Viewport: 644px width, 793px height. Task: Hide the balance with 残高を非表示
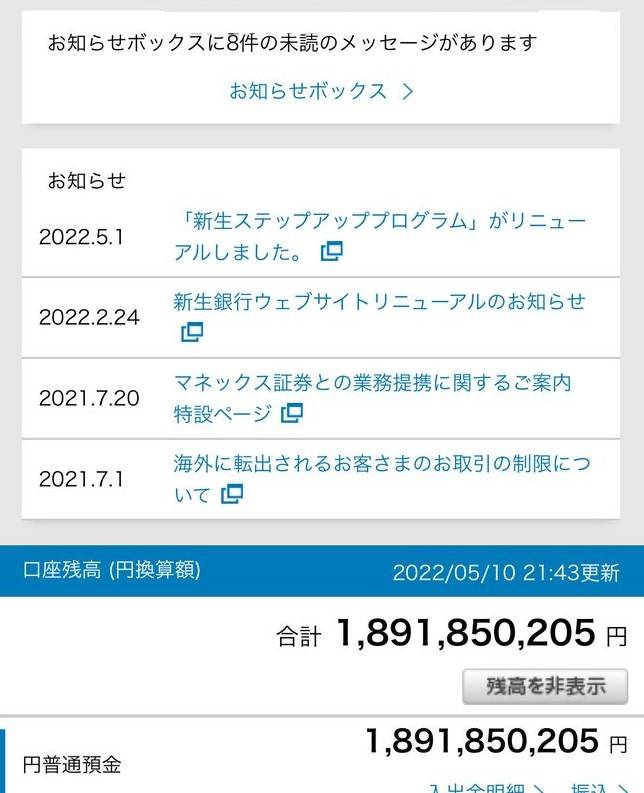click(545, 686)
